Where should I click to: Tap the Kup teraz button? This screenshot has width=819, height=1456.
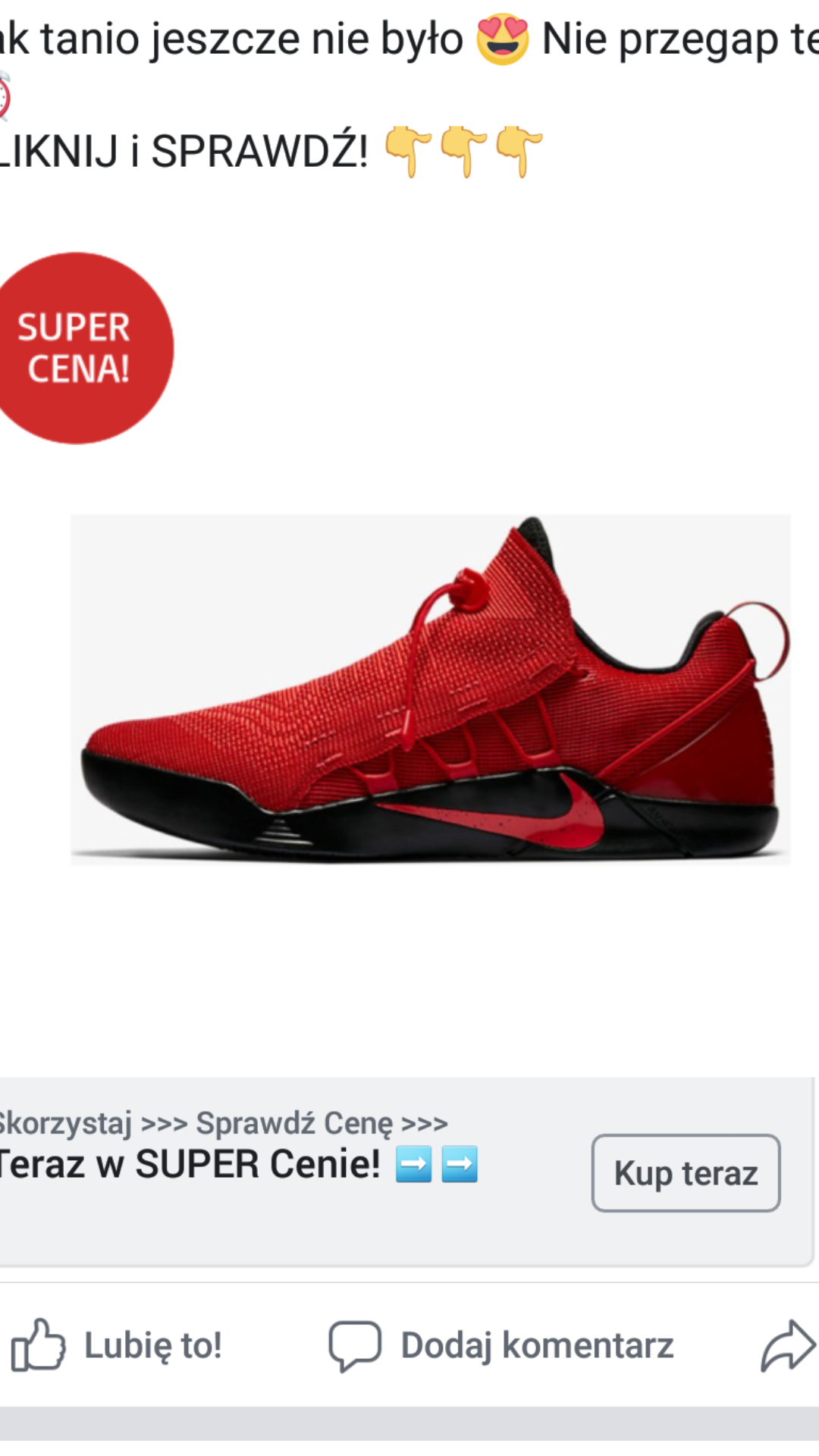click(x=686, y=1172)
